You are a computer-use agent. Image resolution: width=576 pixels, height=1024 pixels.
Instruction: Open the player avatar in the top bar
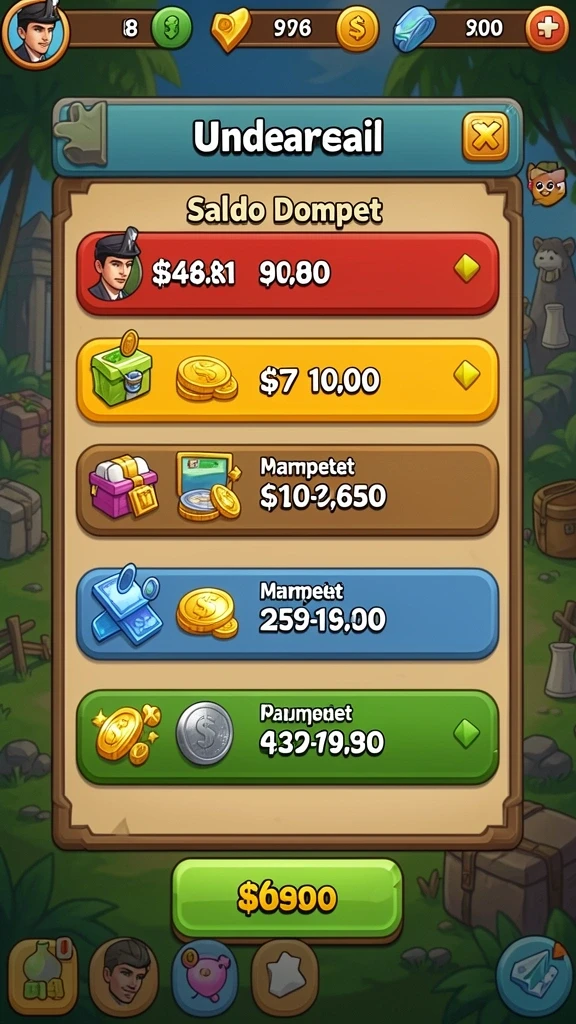(x=34, y=31)
